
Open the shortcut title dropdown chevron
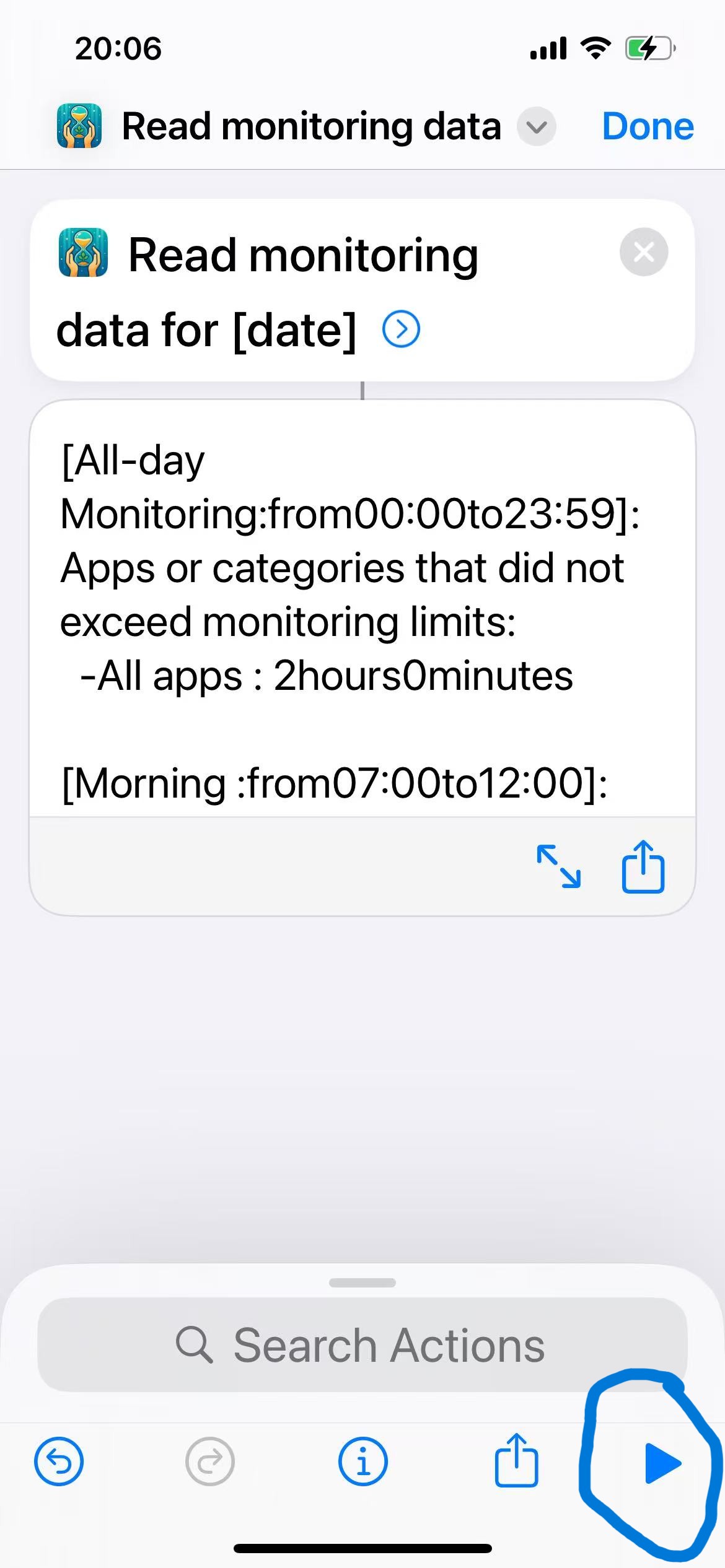click(x=536, y=127)
